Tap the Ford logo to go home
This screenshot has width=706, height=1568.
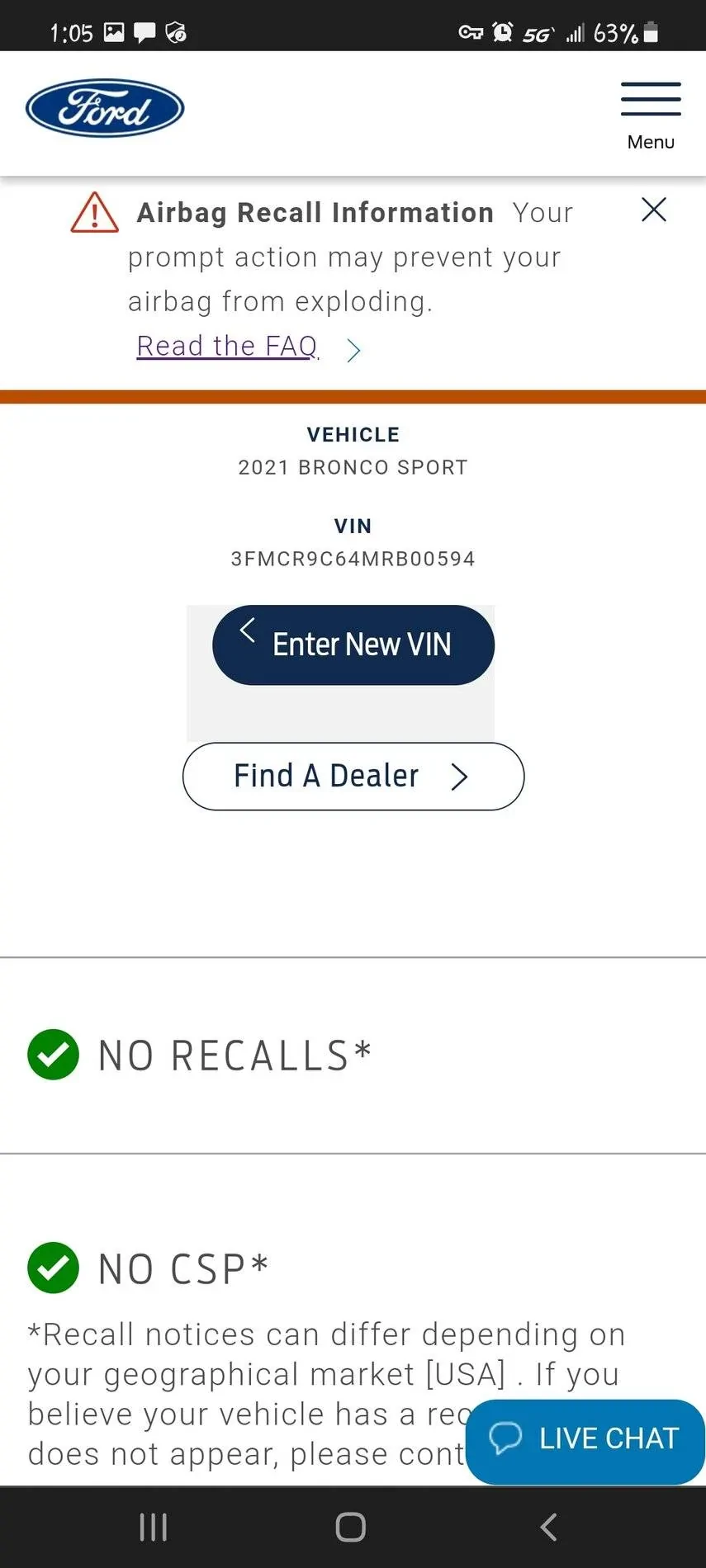coord(105,108)
